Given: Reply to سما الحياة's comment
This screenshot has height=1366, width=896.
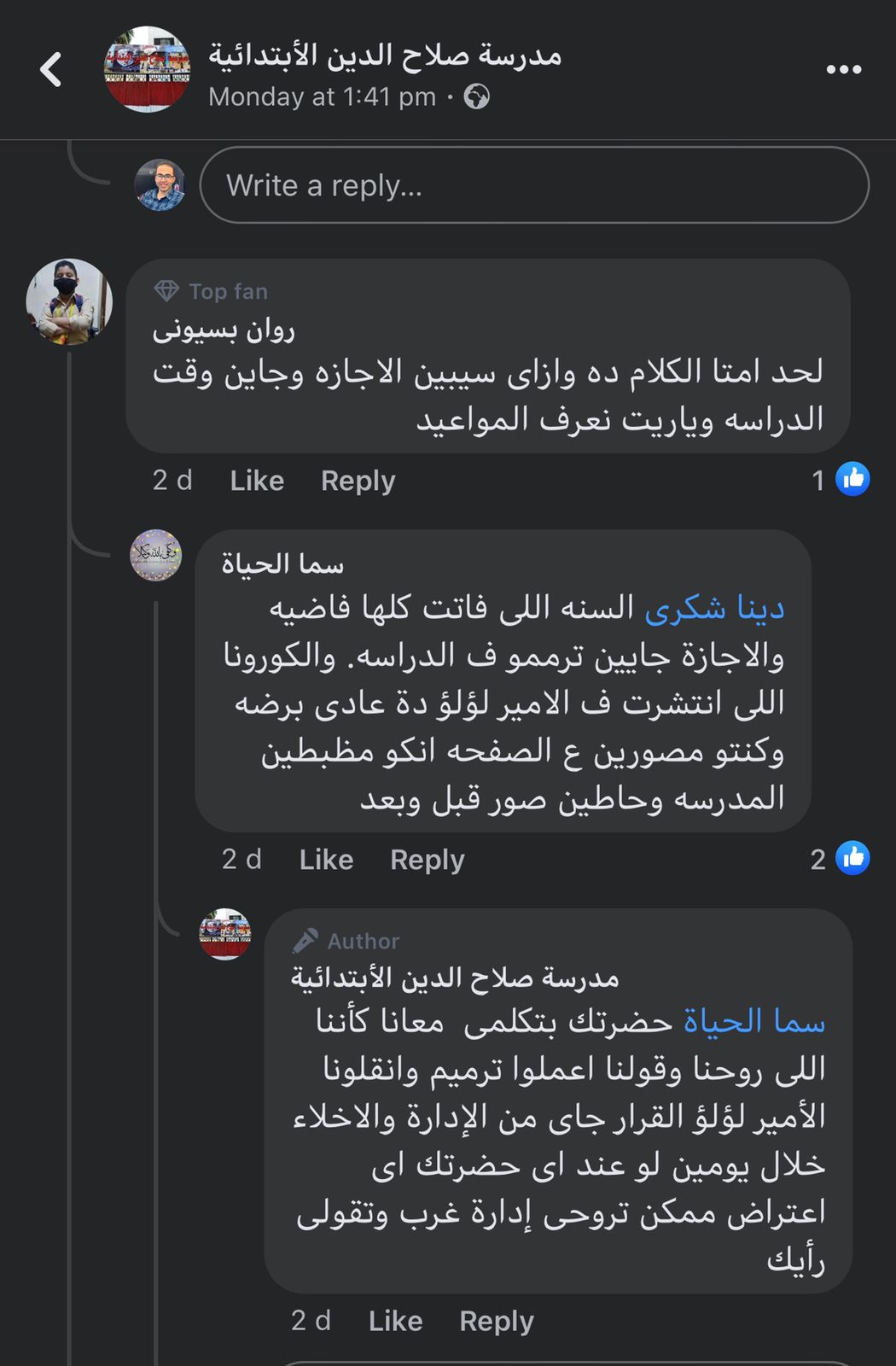Looking at the screenshot, I should (x=427, y=860).
